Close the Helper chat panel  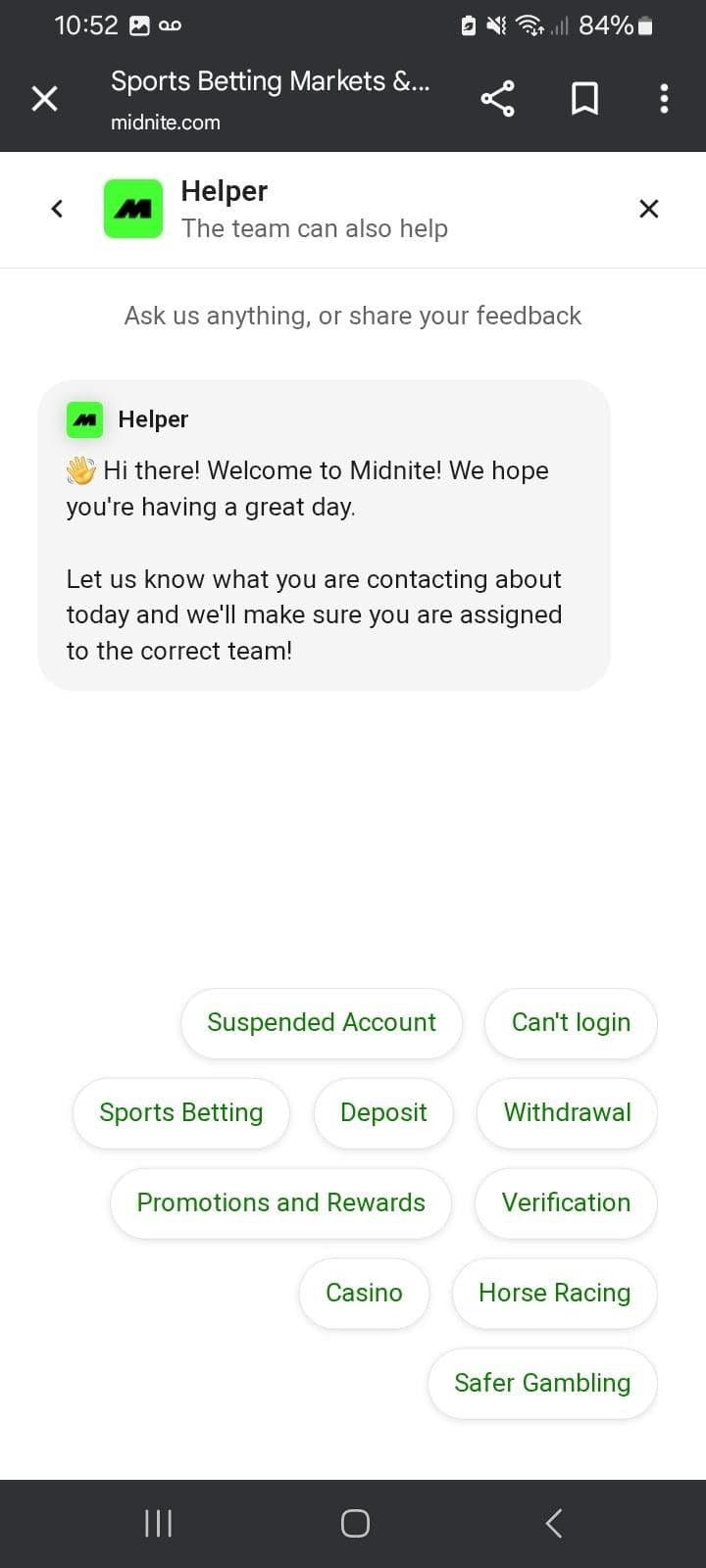648,208
